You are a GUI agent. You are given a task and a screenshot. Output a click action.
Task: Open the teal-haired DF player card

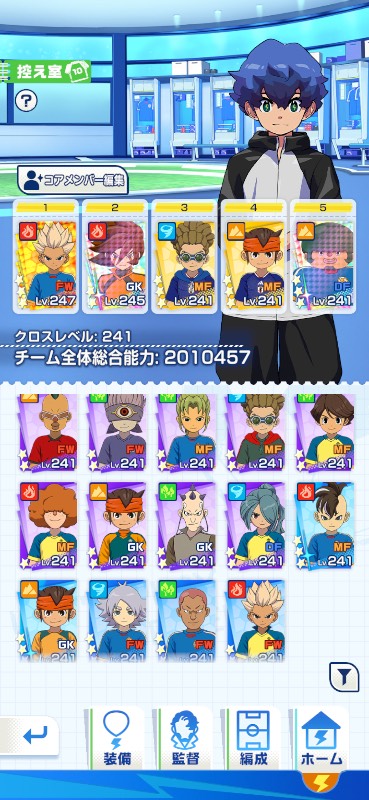click(x=255, y=525)
